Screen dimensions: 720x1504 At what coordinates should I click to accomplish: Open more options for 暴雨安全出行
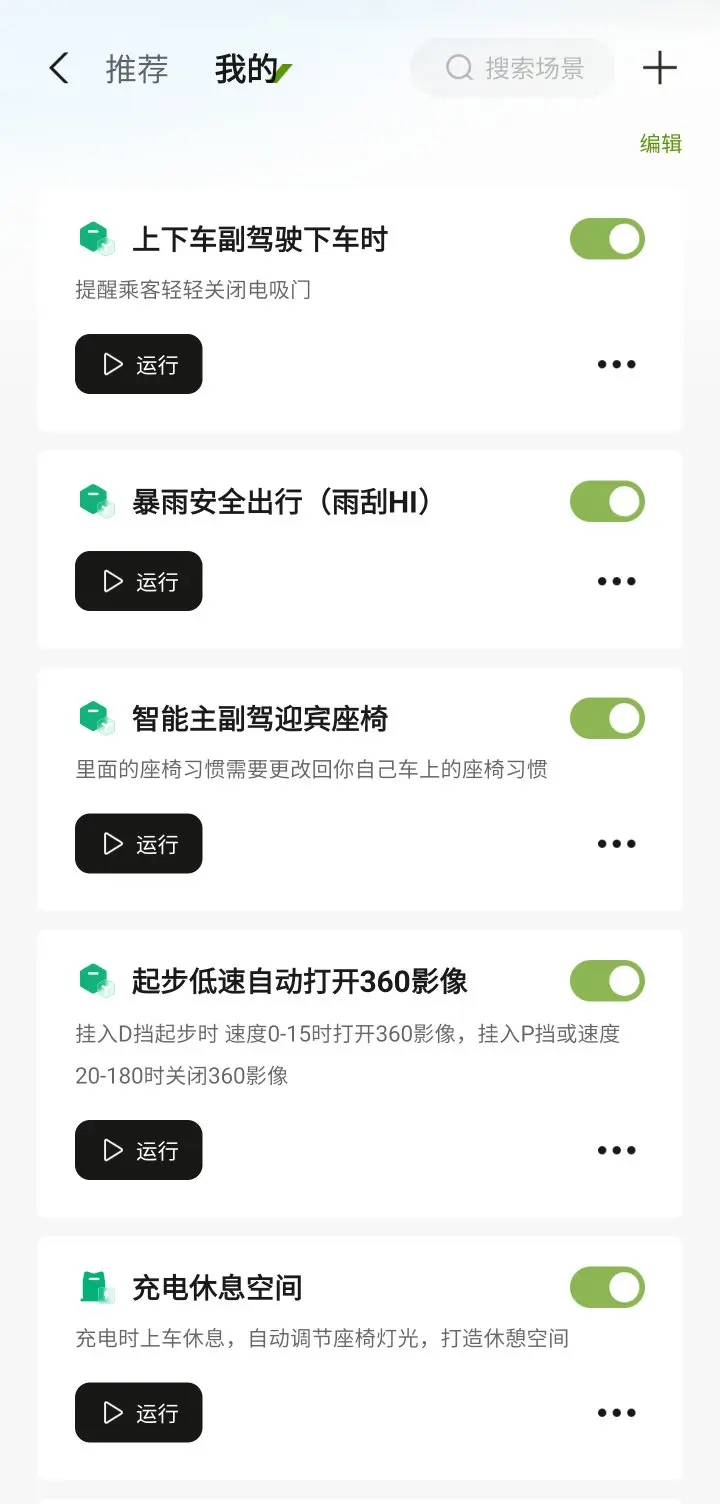coord(616,581)
